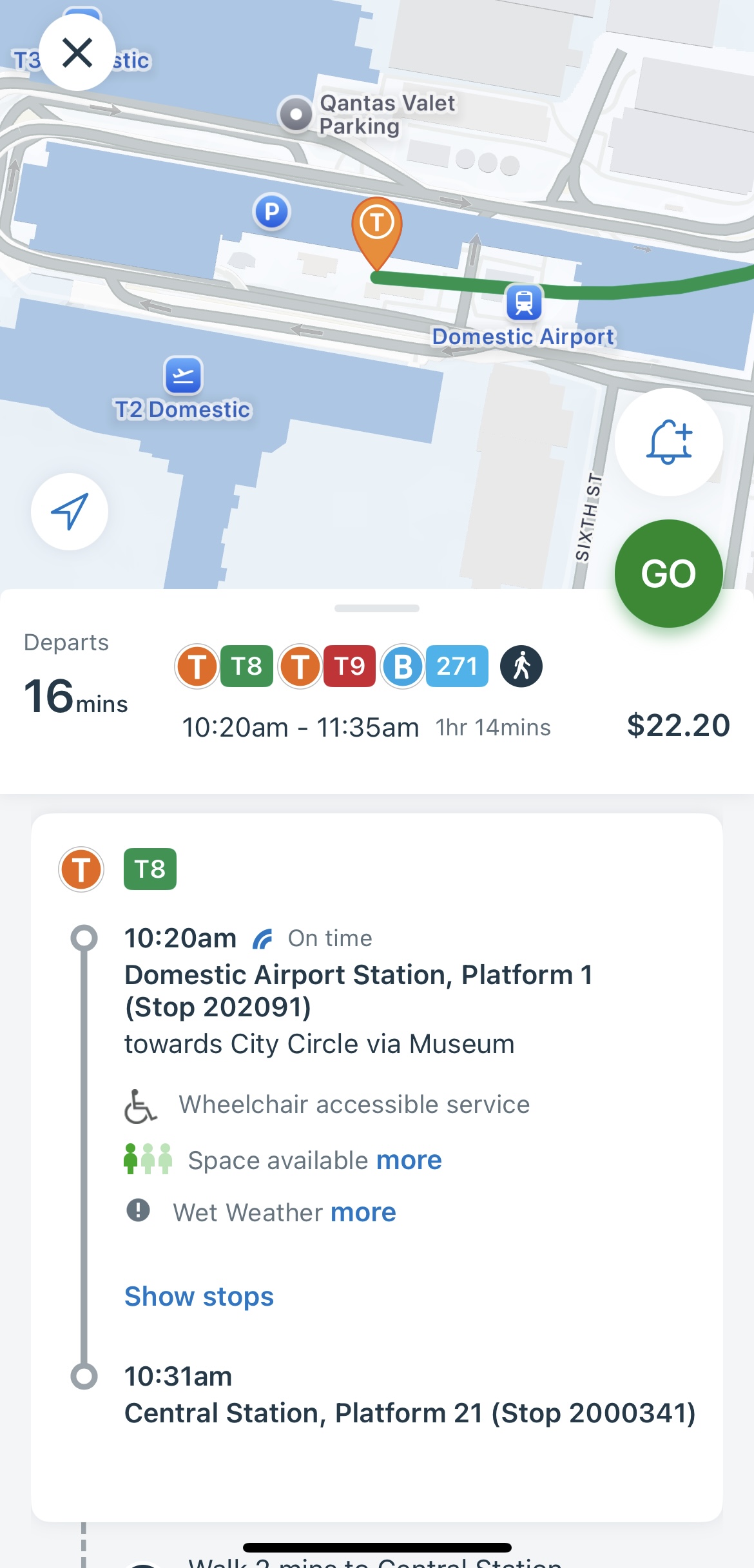754x1568 pixels.
Task: See more about Space available
Action: coord(409,1160)
